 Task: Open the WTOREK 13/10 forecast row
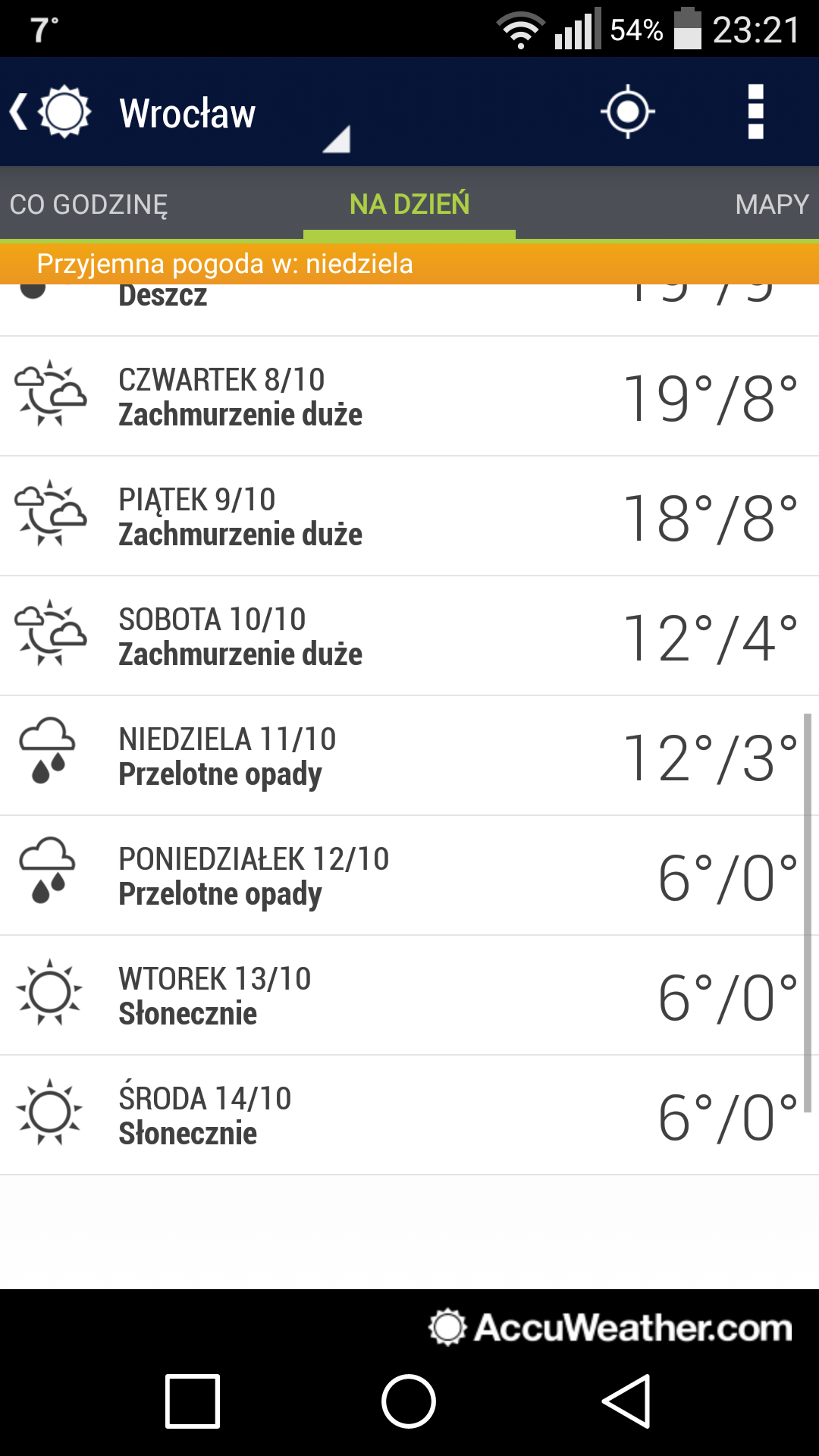(x=409, y=996)
